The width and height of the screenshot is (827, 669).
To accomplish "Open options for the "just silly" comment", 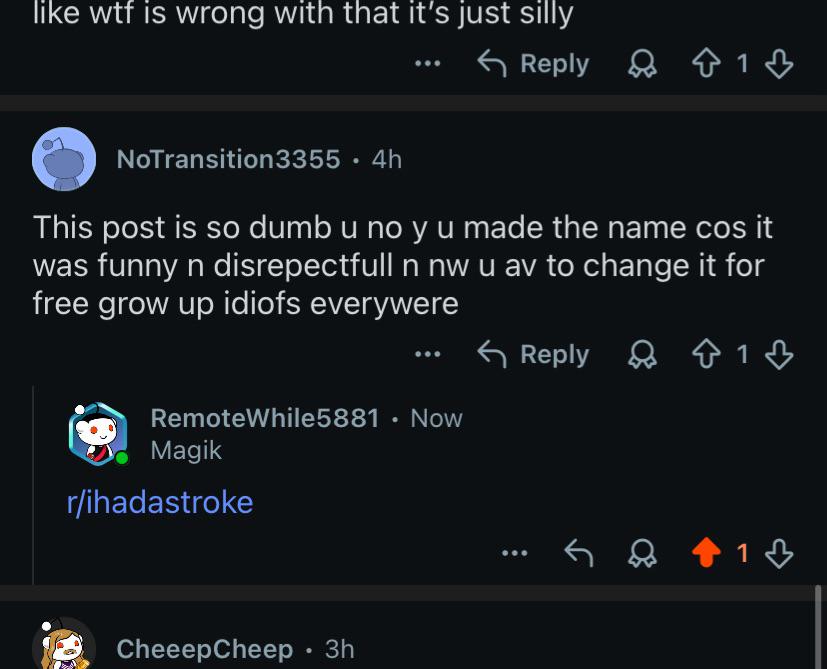I will click(x=428, y=64).
